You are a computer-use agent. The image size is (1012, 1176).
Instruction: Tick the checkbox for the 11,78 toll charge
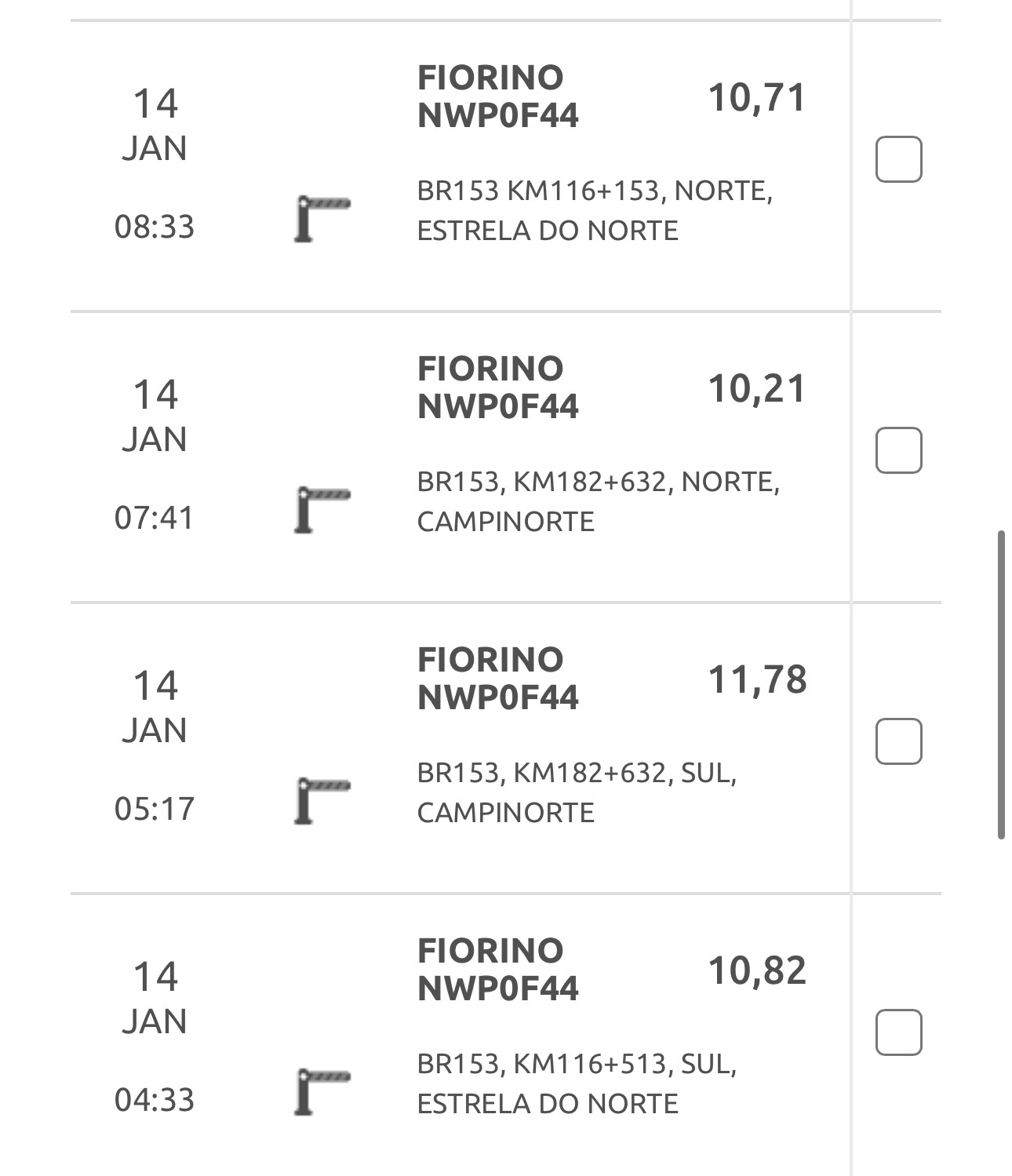click(898, 741)
